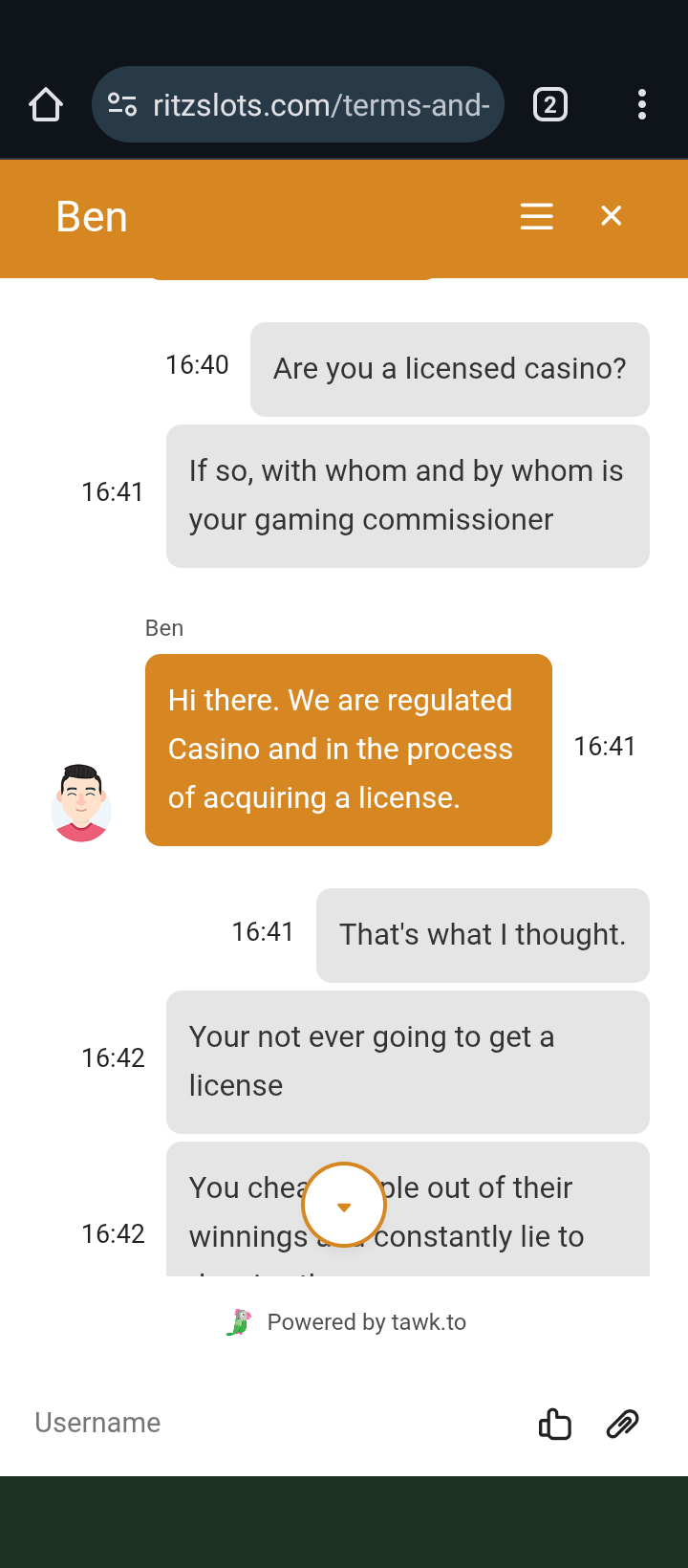The width and height of the screenshot is (688, 1568).
Task: Close the chat with Ben
Action: (612, 217)
